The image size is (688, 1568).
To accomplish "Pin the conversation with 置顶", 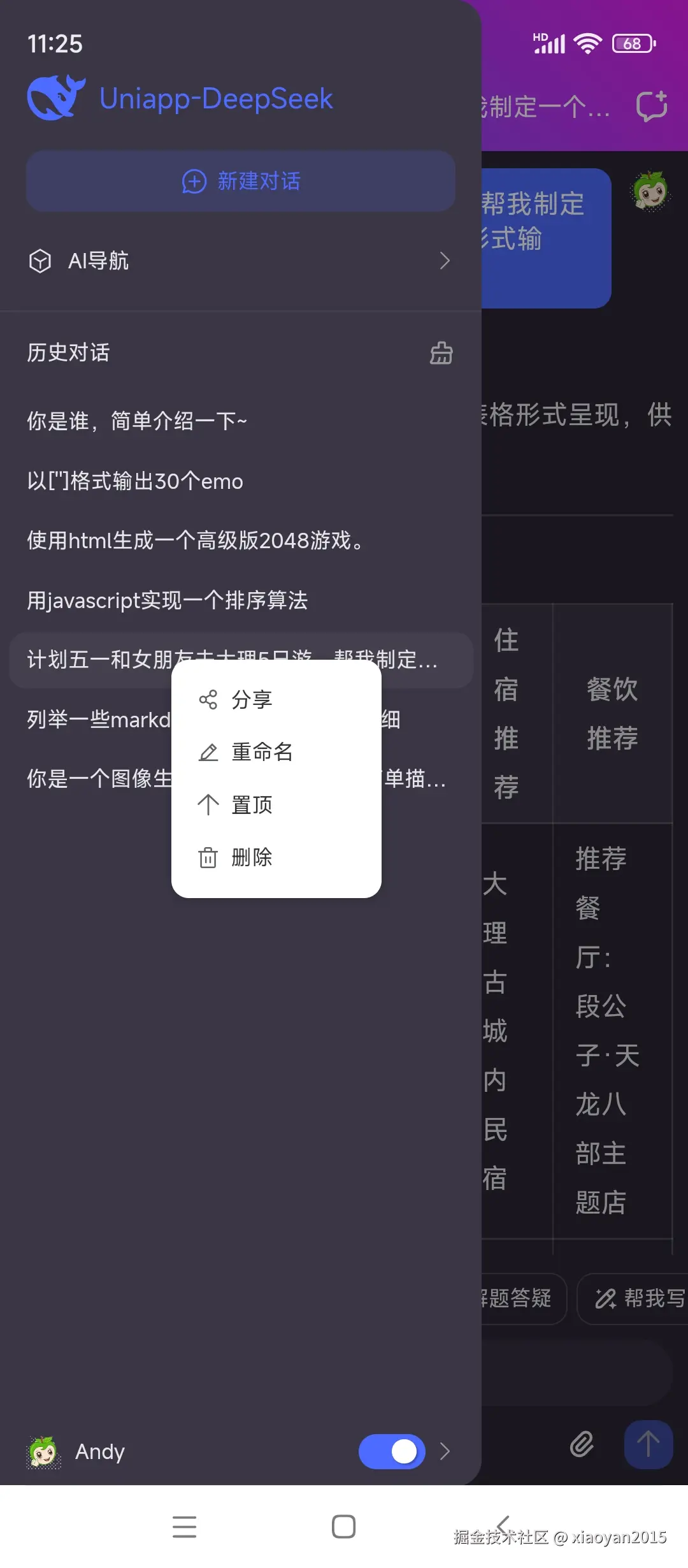I will 252,805.
